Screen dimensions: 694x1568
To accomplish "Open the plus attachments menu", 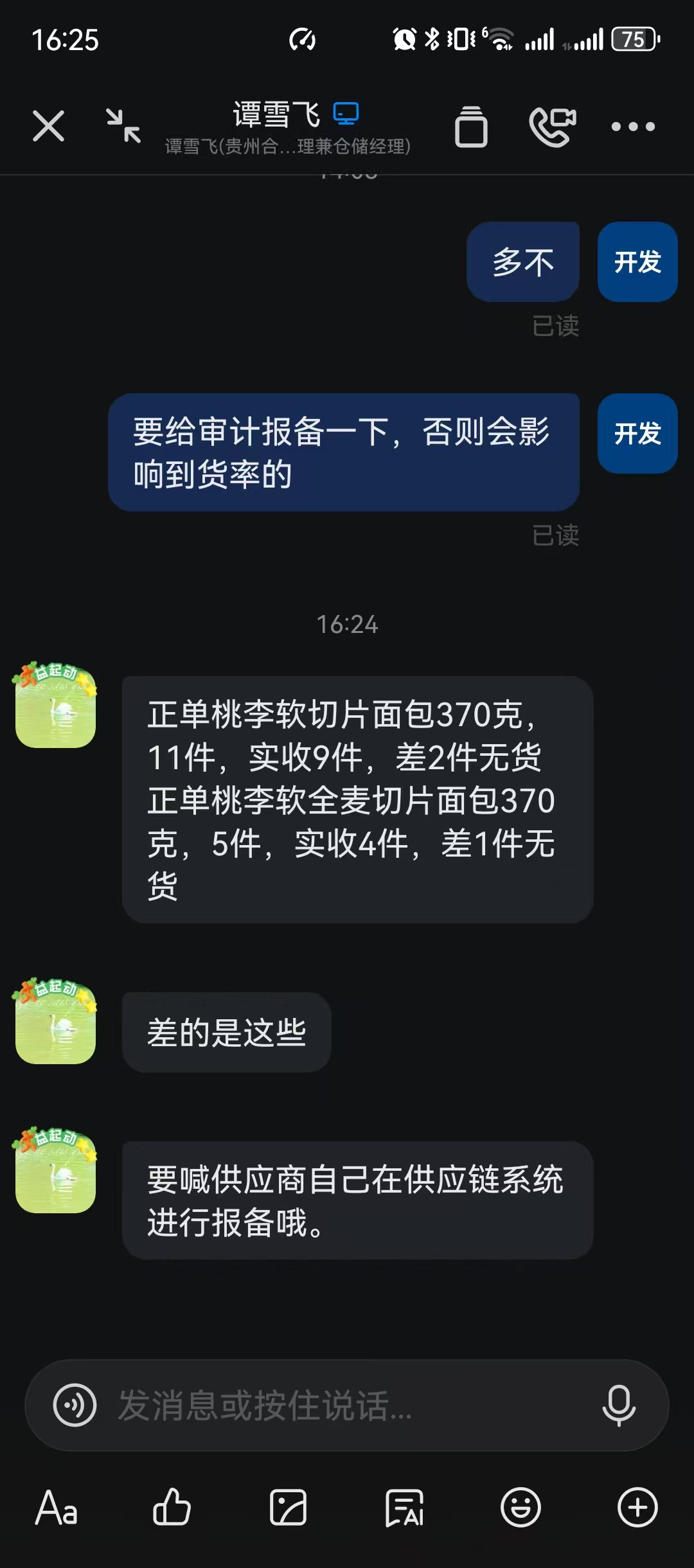I will [637, 1508].
